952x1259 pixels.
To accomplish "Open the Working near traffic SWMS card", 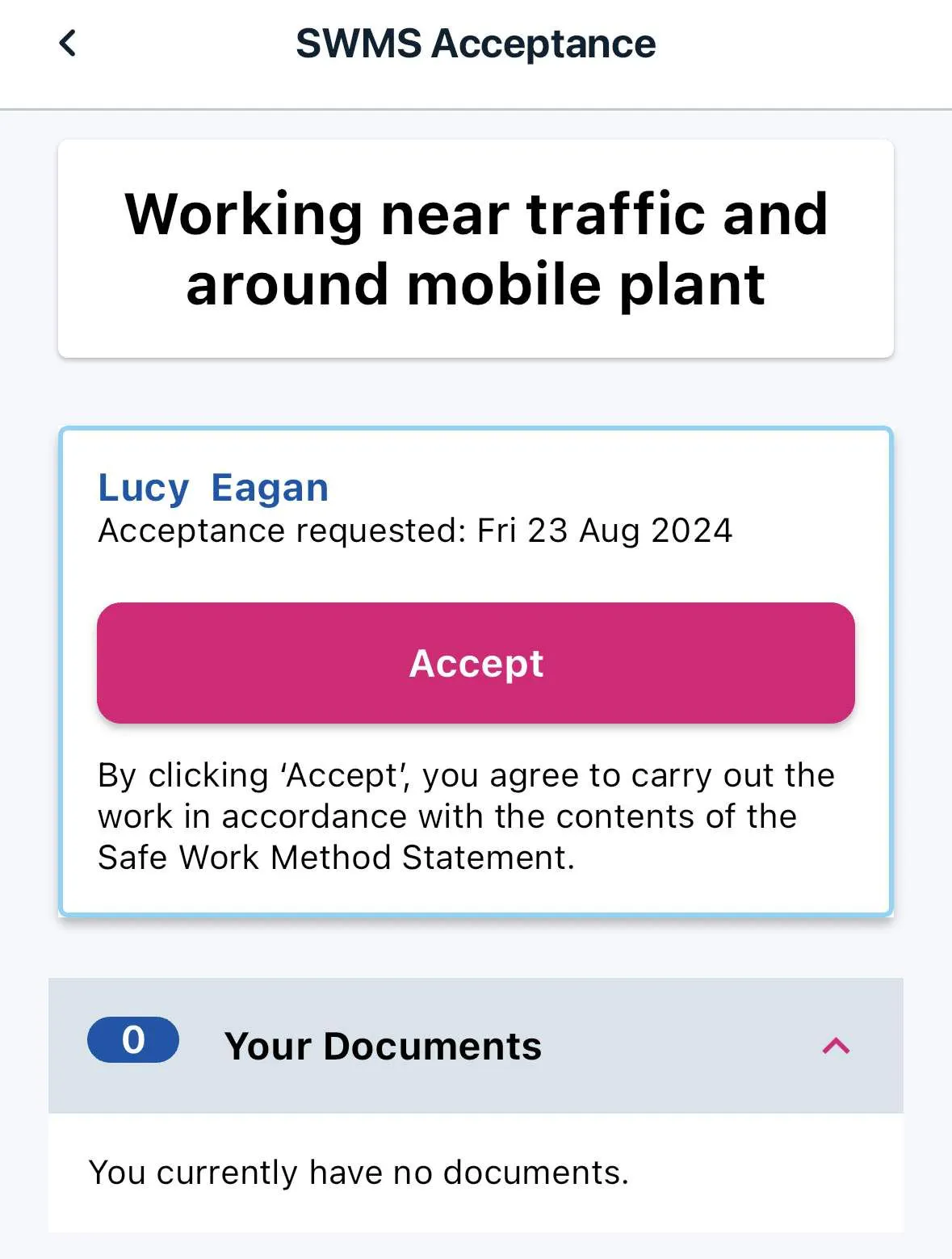I will (476, 249).
